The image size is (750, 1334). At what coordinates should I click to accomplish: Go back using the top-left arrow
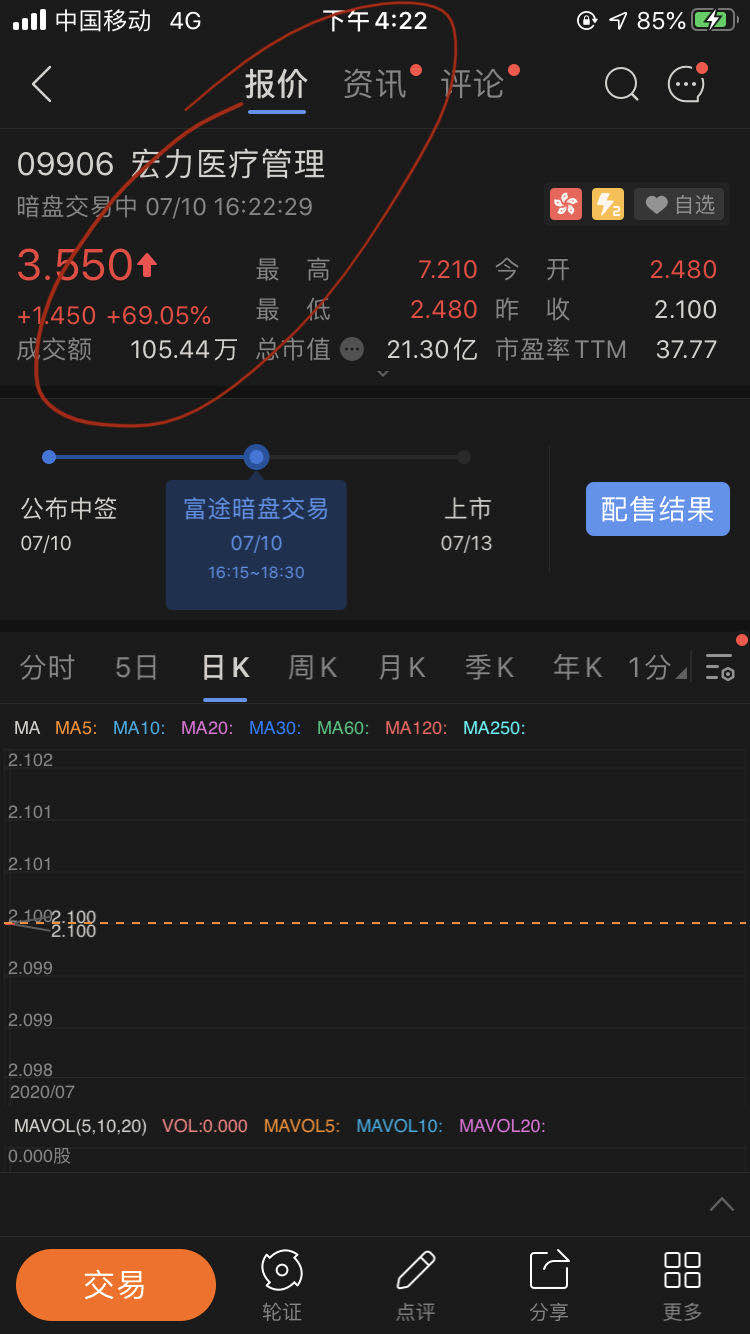click(x=41, y=85)
